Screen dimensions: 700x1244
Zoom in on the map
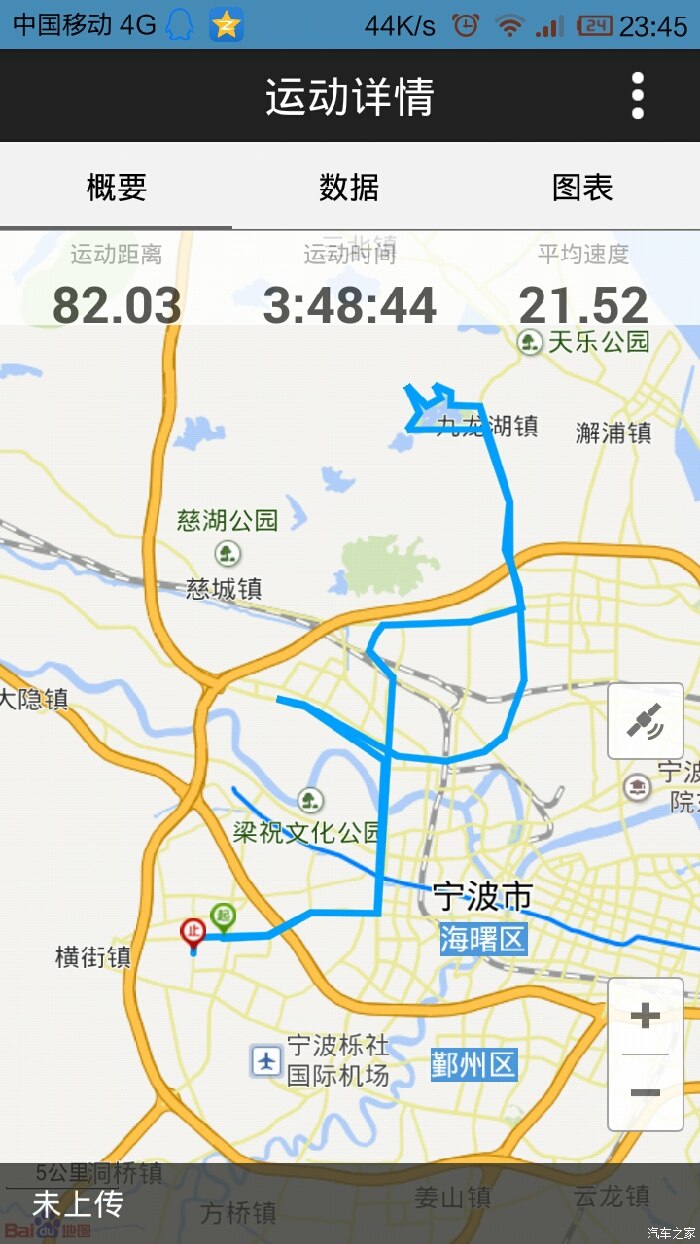pyautogui.click(x=646, y=1017)
